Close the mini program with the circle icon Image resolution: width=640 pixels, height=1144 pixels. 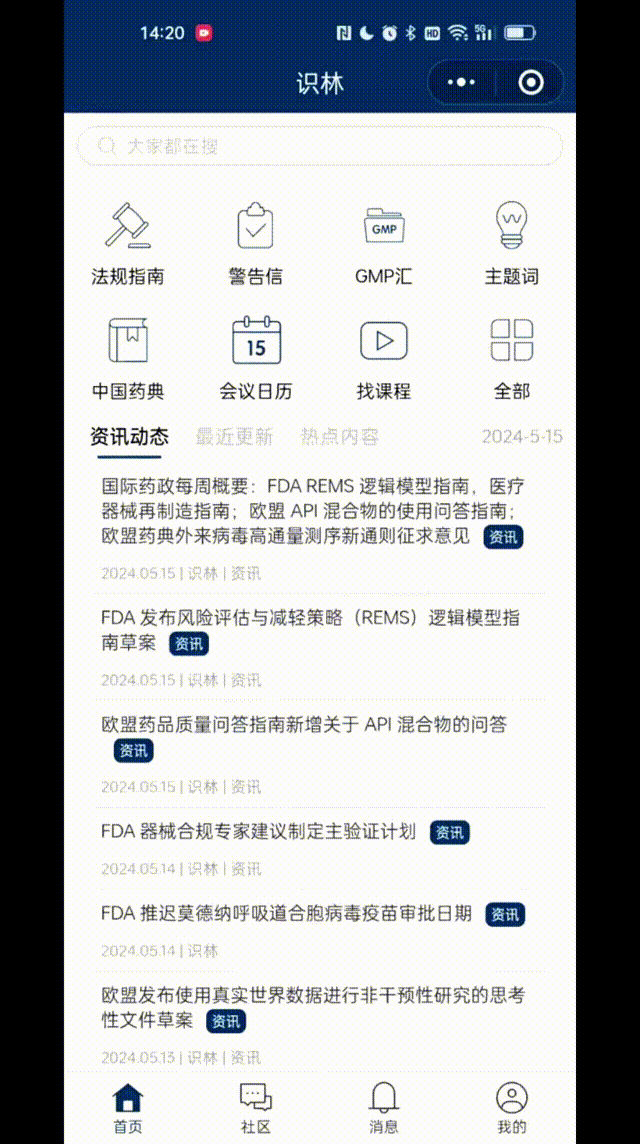[x=531, y=82]
